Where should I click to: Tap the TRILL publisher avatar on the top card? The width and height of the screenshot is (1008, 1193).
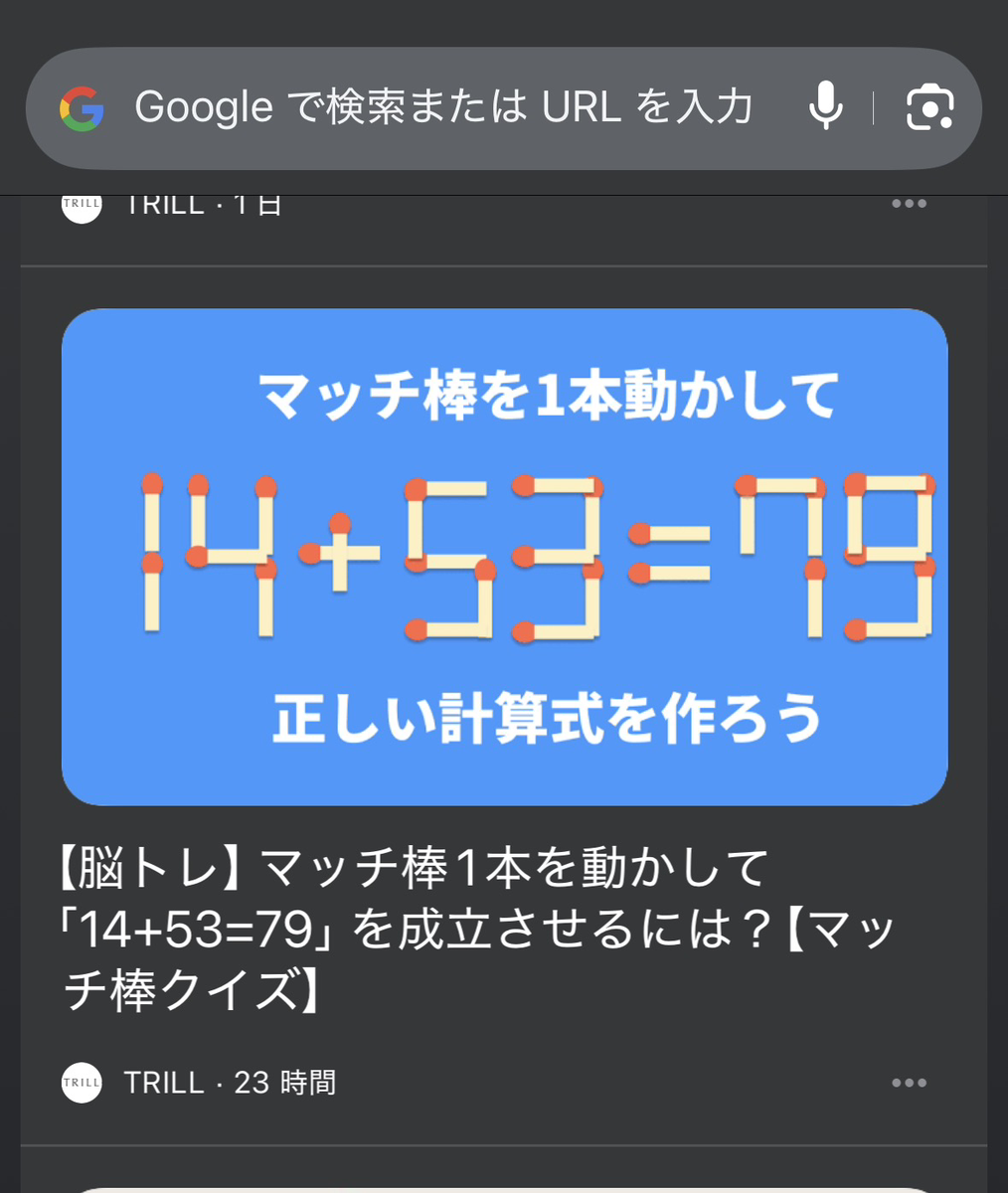[x=83, y=203]
